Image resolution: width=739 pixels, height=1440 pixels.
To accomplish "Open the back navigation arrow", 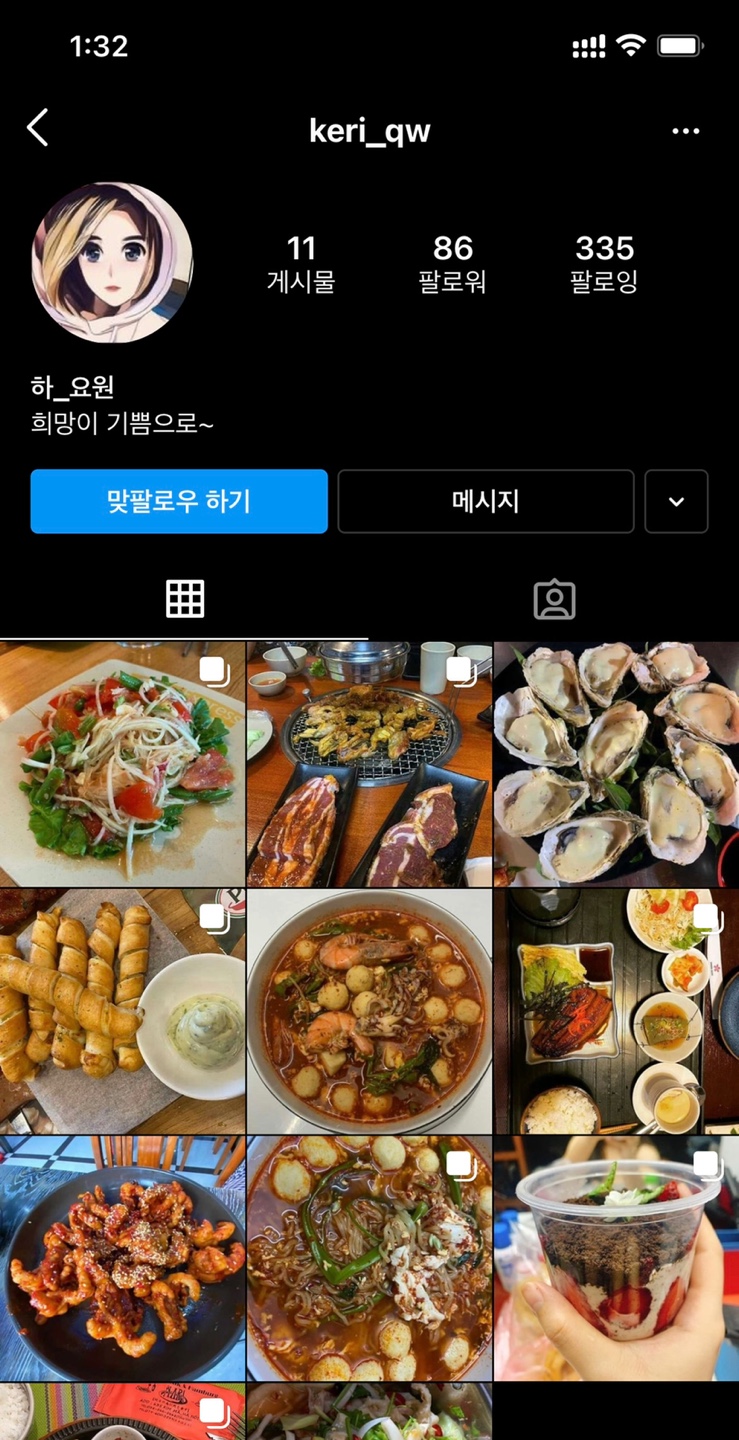I will click(x=38, y=129).
